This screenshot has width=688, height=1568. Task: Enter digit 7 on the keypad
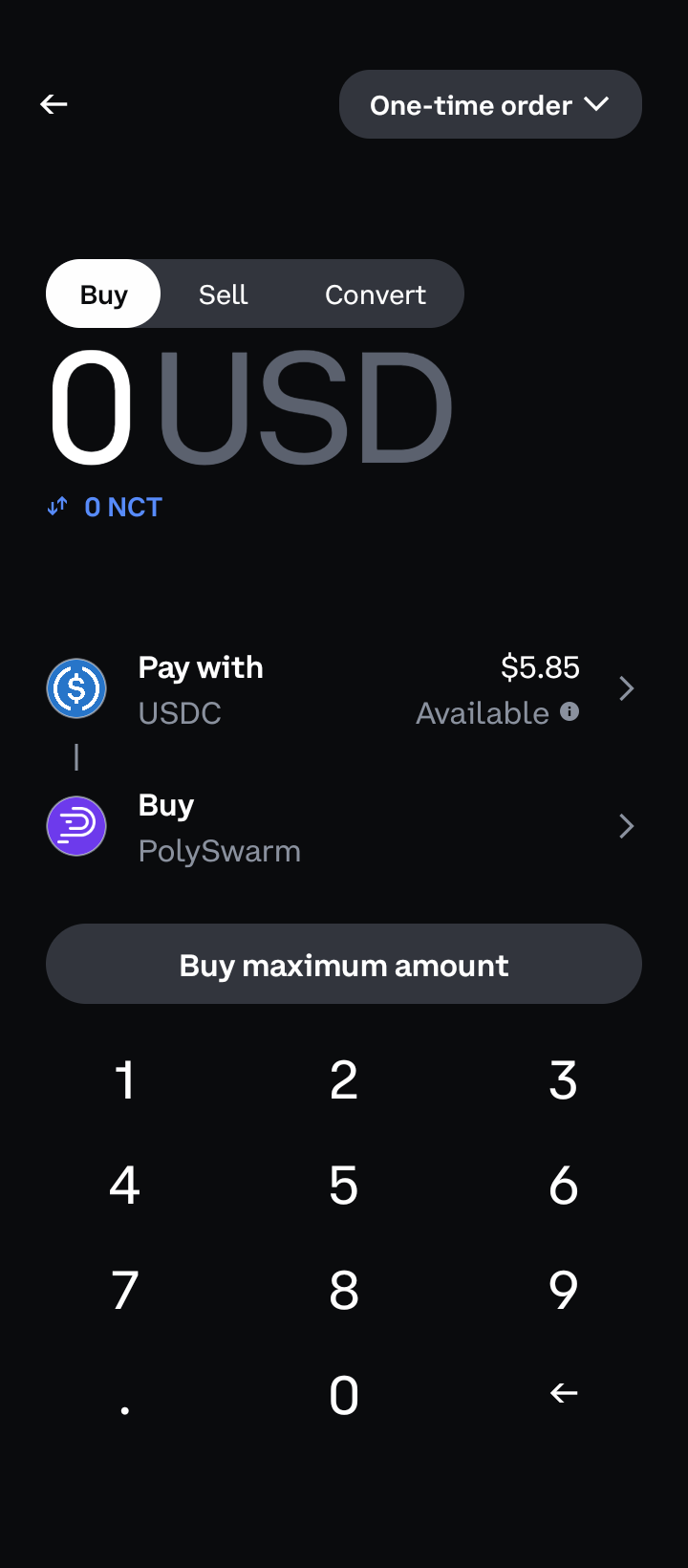click(x=124, y=1291)
